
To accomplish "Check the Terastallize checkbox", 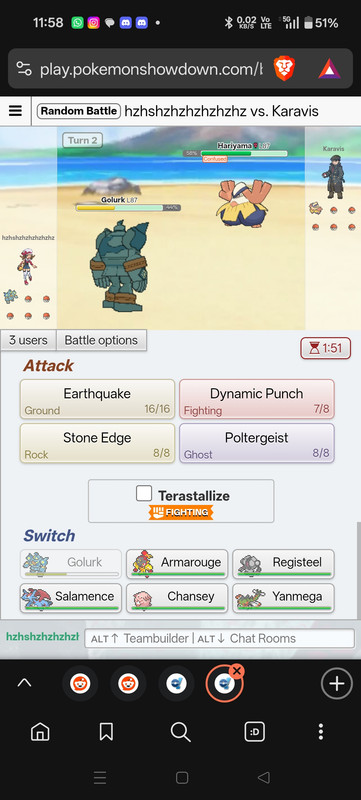I will (x=144, y=494).
